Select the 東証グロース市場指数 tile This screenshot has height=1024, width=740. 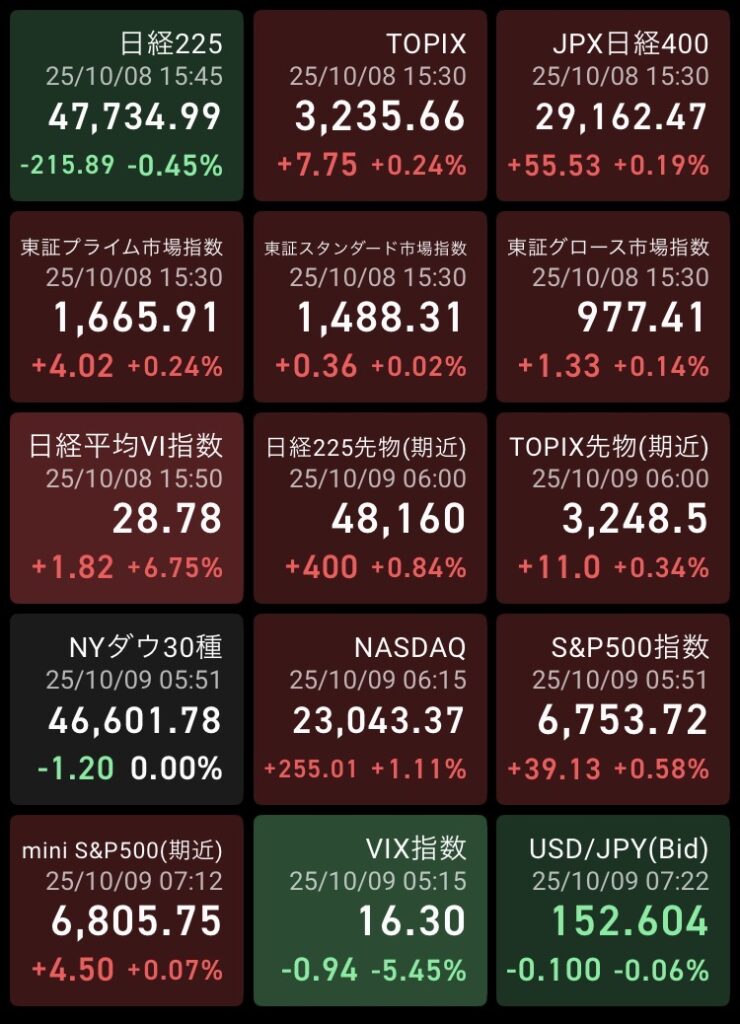point(613,306)
